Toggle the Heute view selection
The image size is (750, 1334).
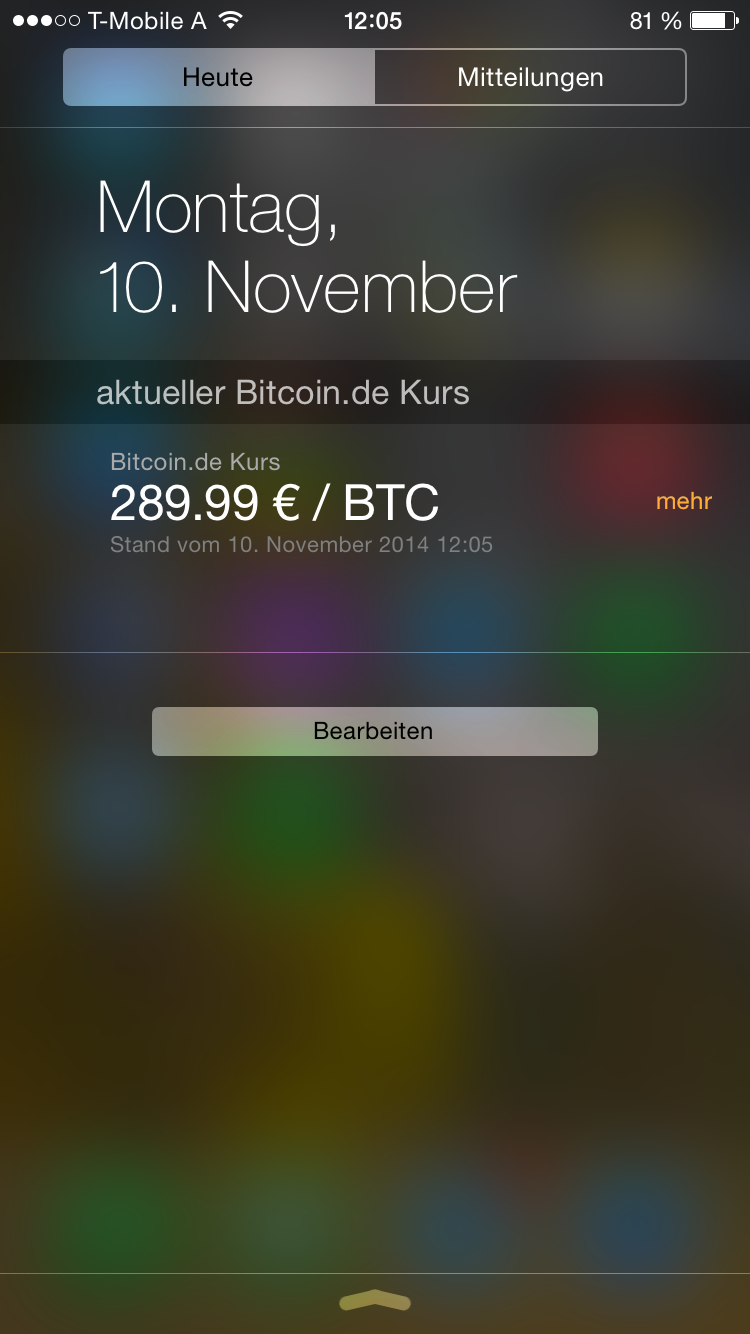click(x=218, y=76)
